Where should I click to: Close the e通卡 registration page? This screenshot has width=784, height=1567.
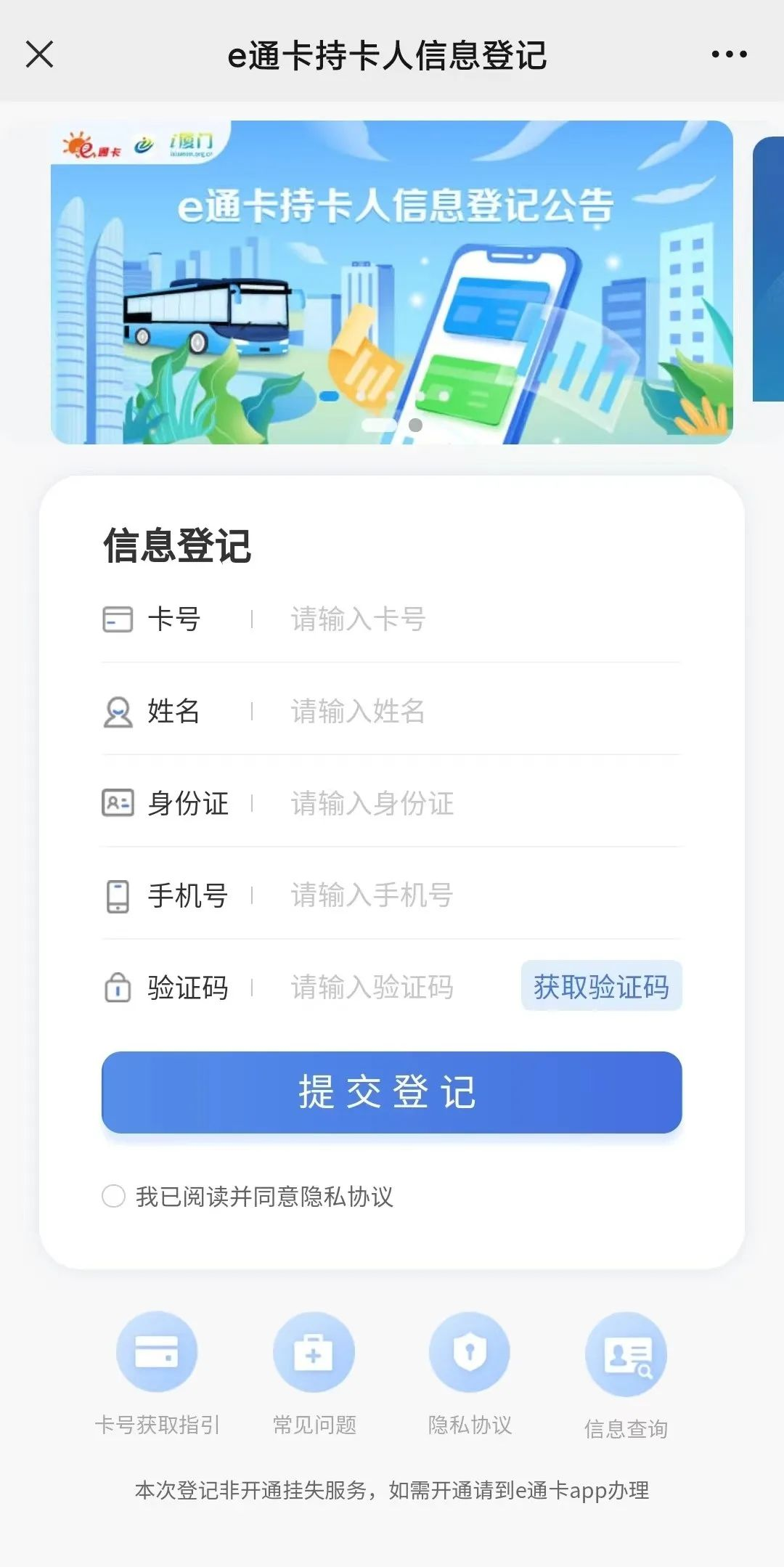click(39, 54)
